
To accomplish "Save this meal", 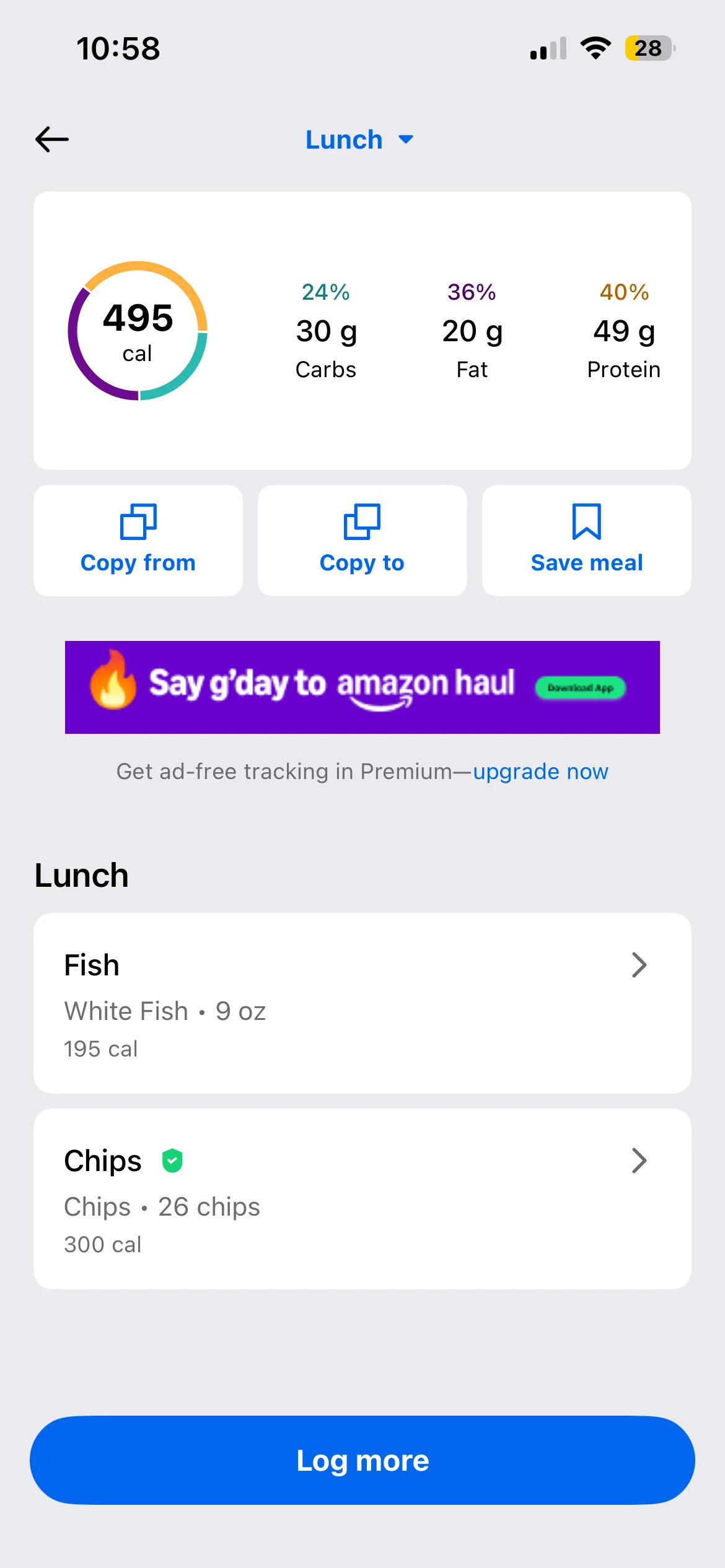I will [x=586, y=540].
